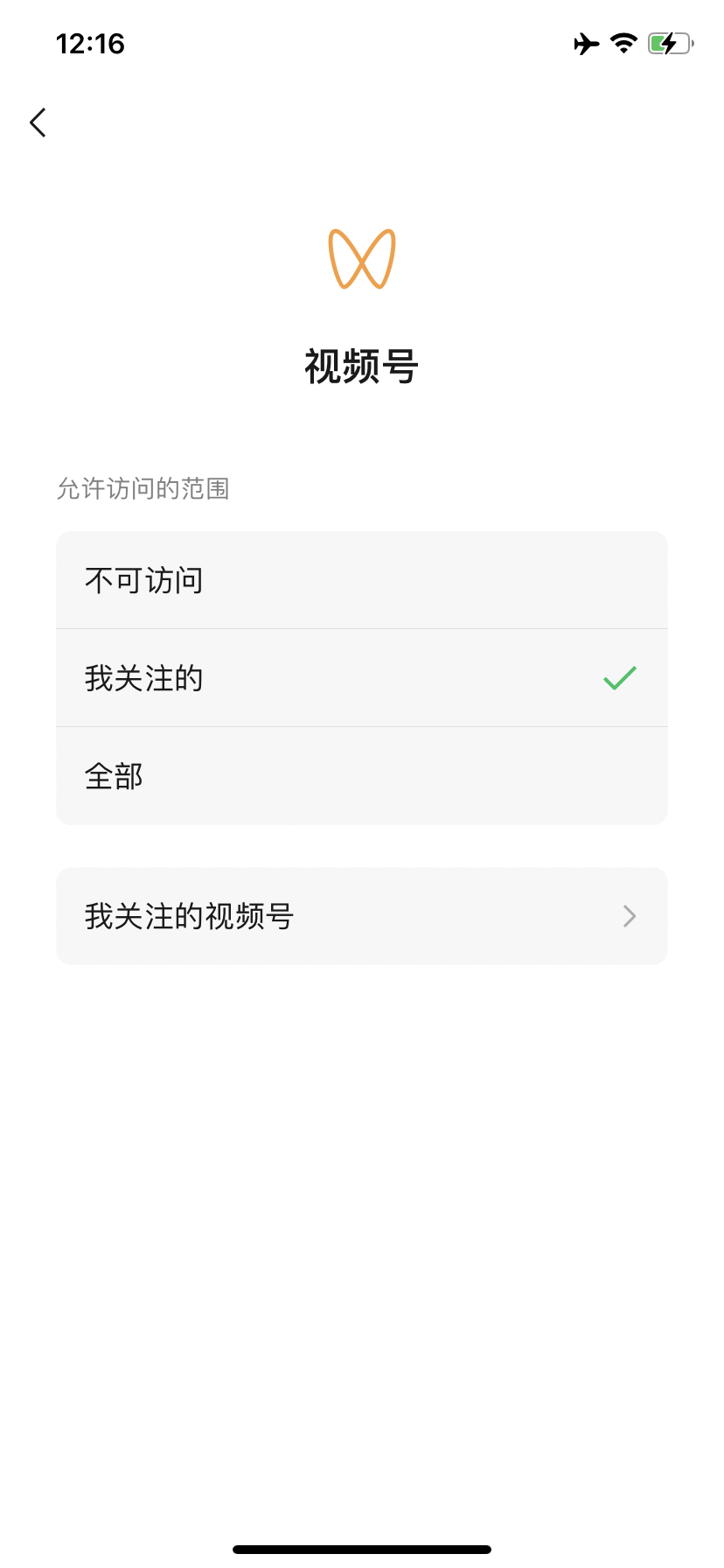
Task: Tap the orange 视频号 Channels logo icon
Action: [361, 258]
